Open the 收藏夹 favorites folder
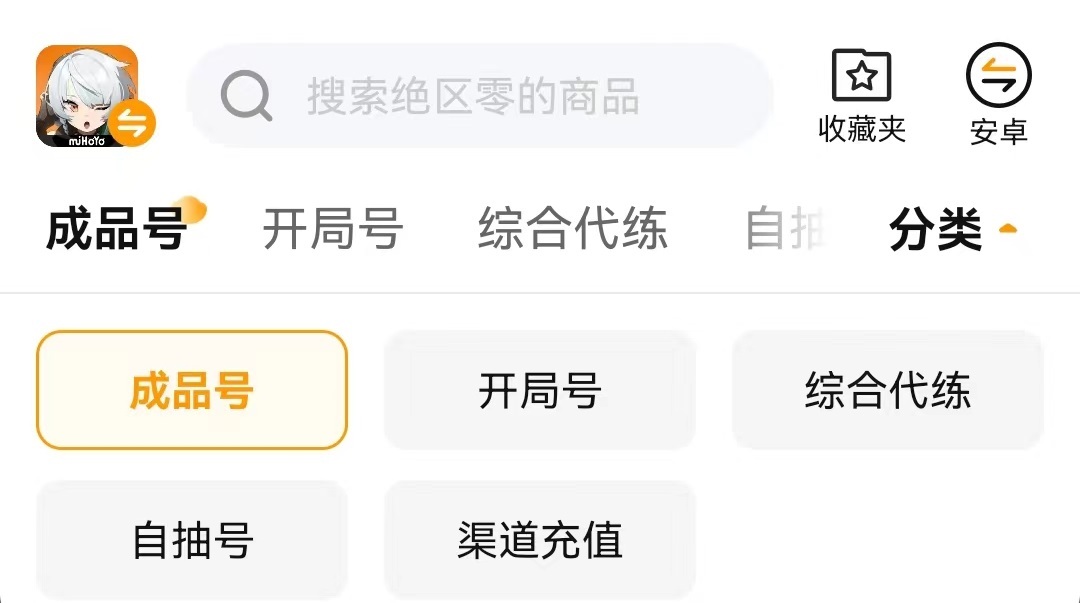 coord(861,96)
